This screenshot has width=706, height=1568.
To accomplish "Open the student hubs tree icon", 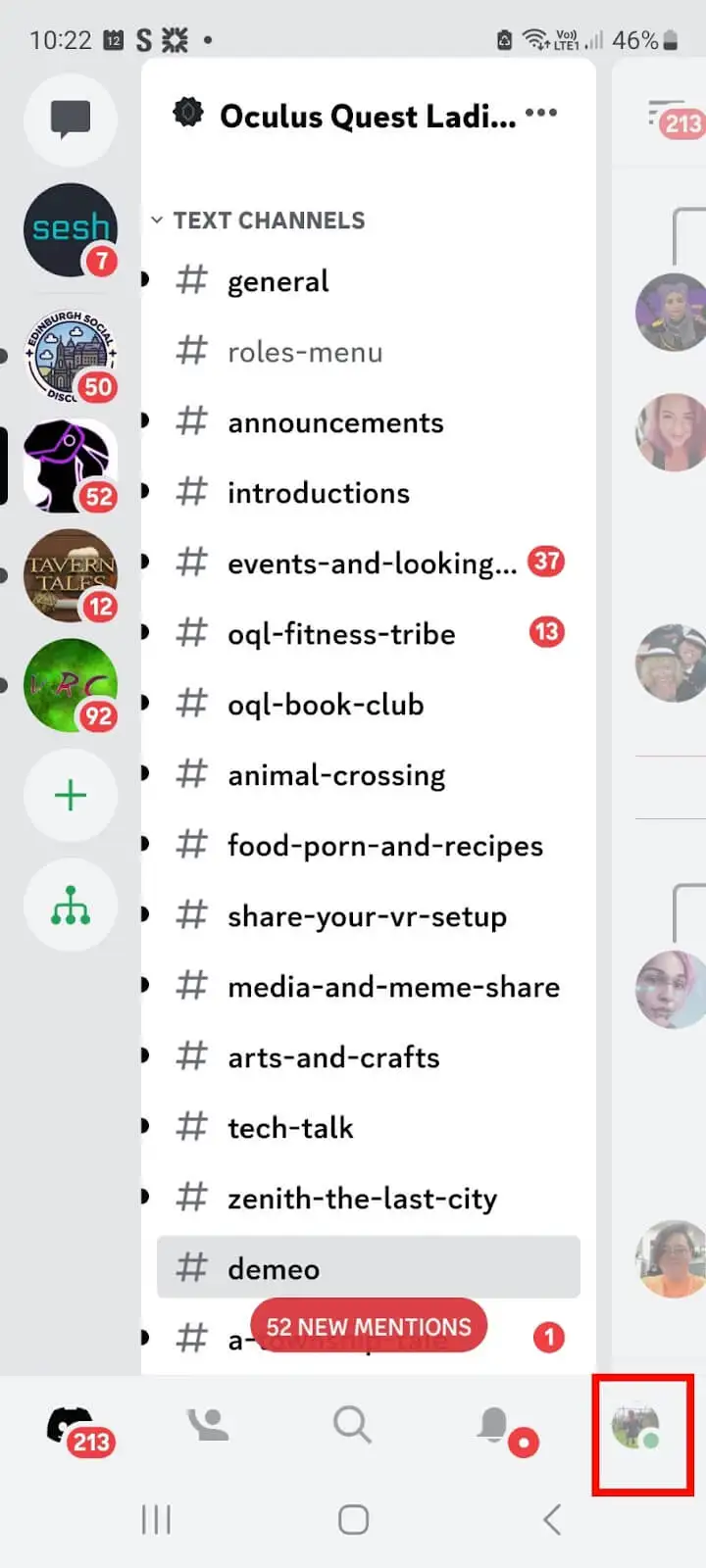I will coord(71,905).
